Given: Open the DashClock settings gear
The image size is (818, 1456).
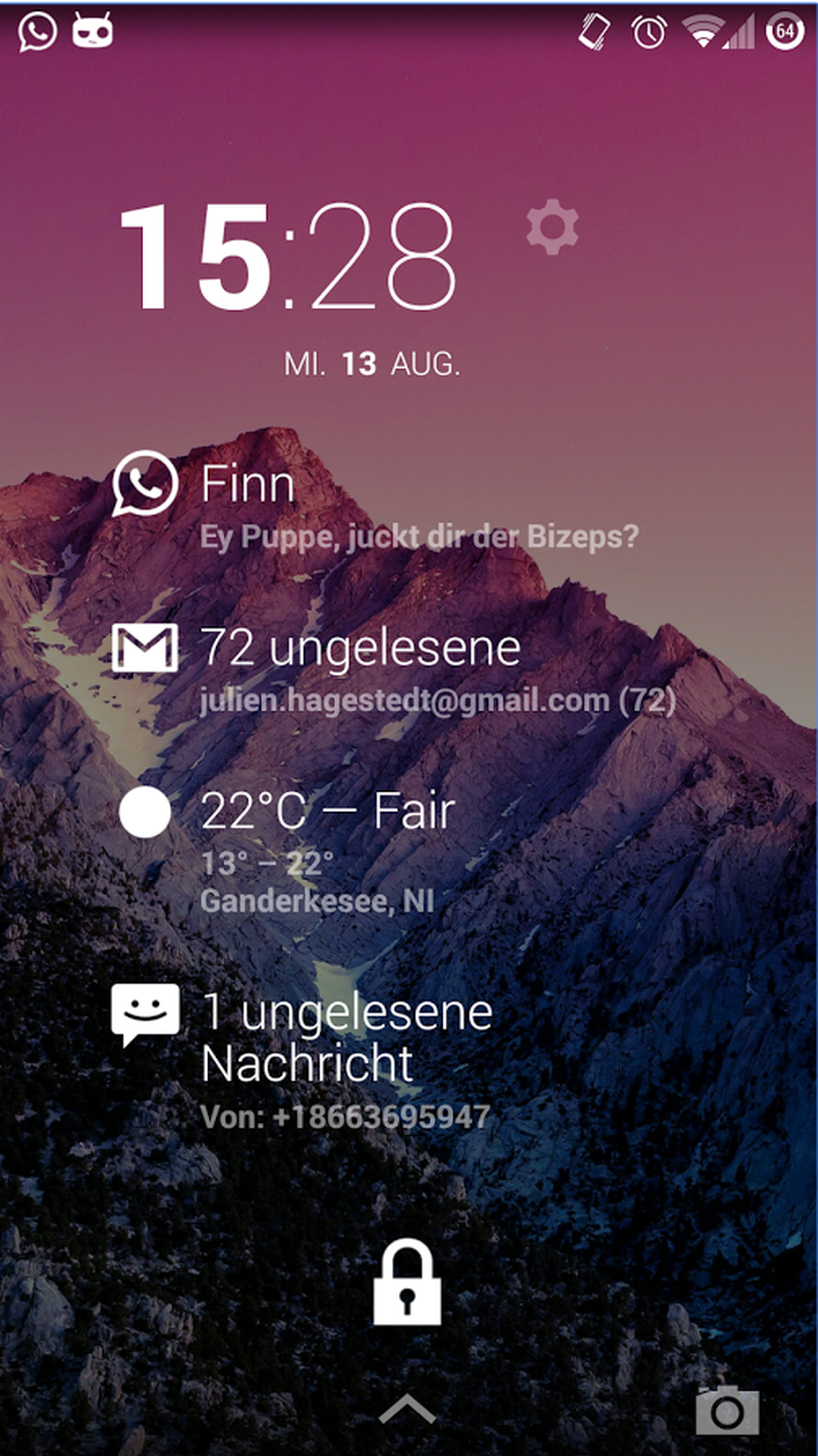Looking at the screenshot, I should pyautogui.click(x=552, y=227).
